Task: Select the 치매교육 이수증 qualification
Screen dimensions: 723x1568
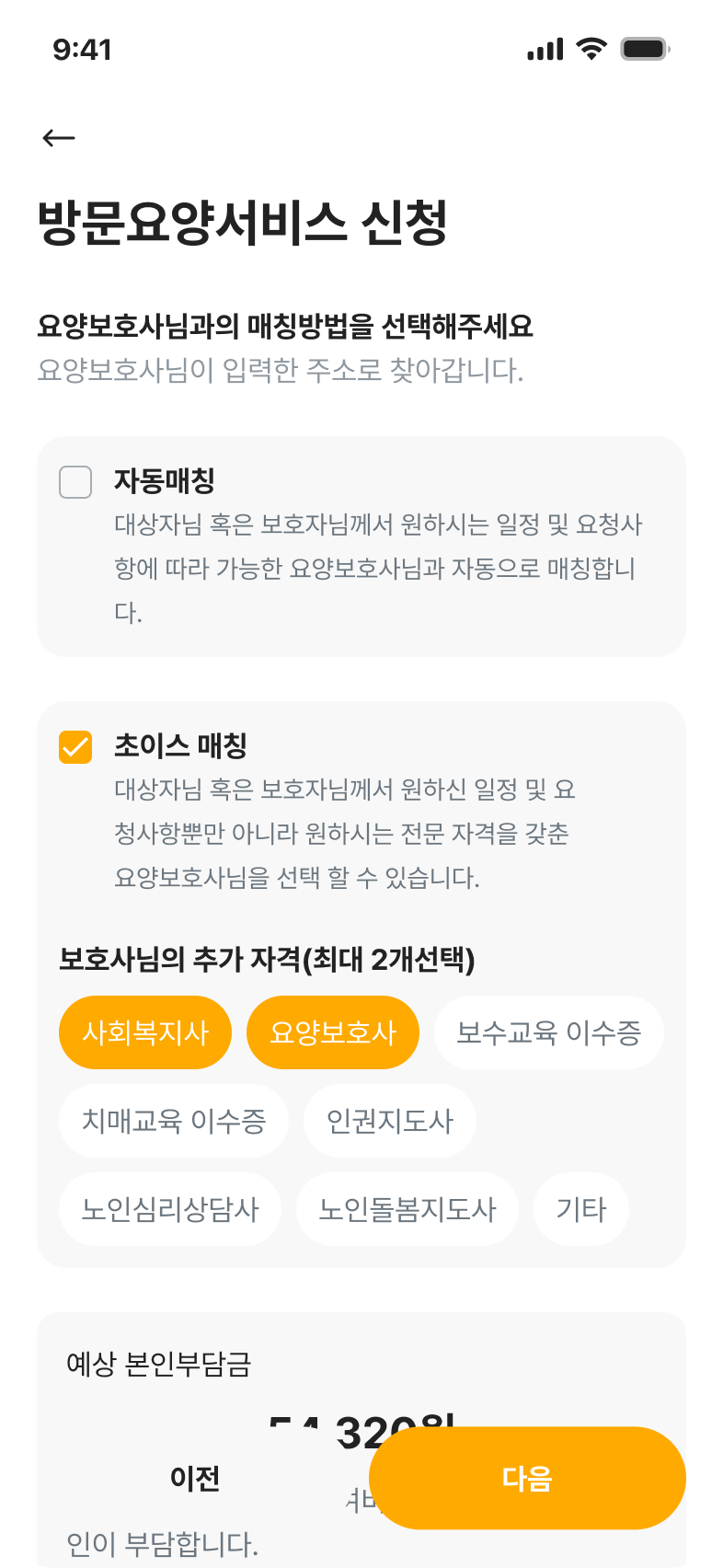Action: click(174, 1120)
